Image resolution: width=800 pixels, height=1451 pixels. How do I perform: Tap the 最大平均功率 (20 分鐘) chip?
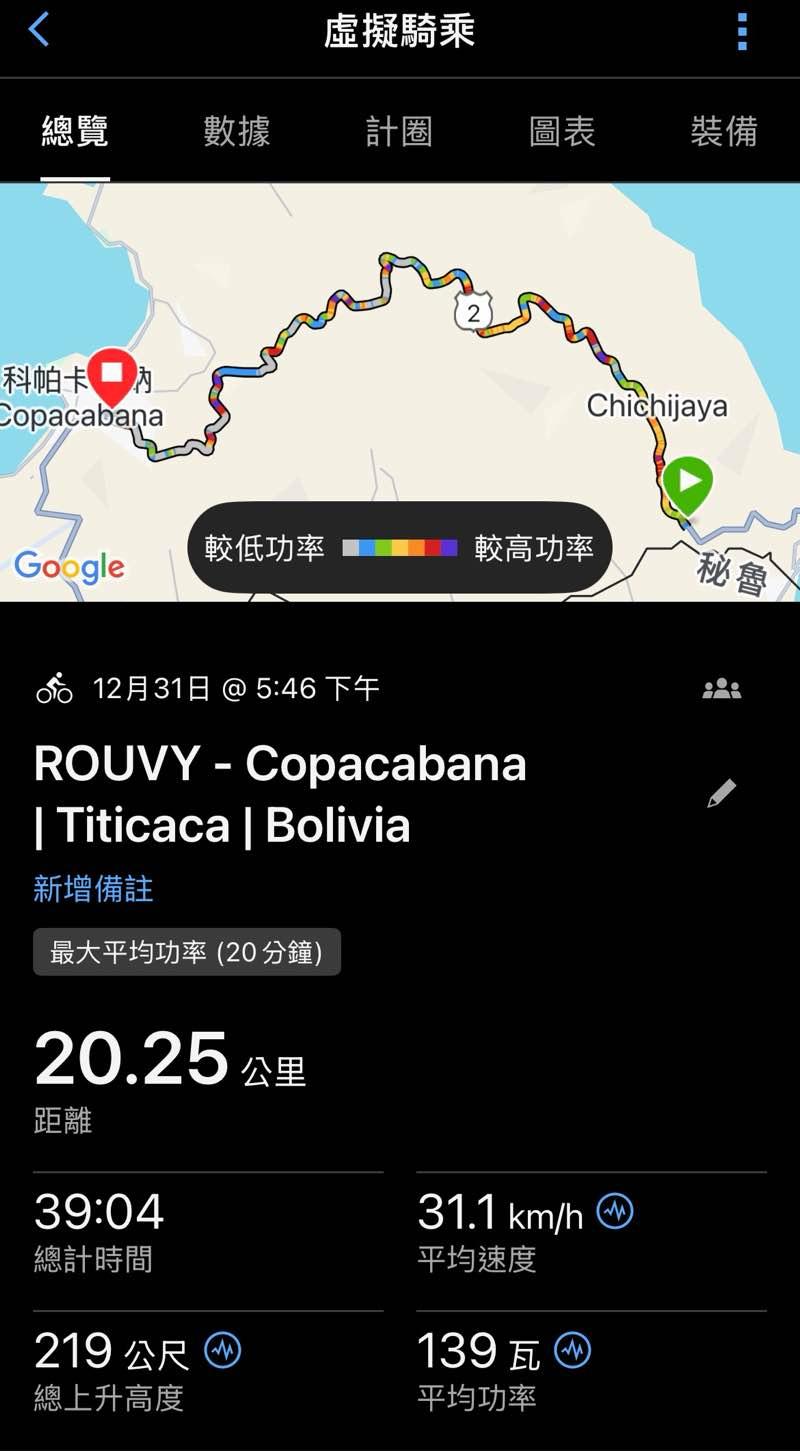pyautogui.click(x=187, y=952)
